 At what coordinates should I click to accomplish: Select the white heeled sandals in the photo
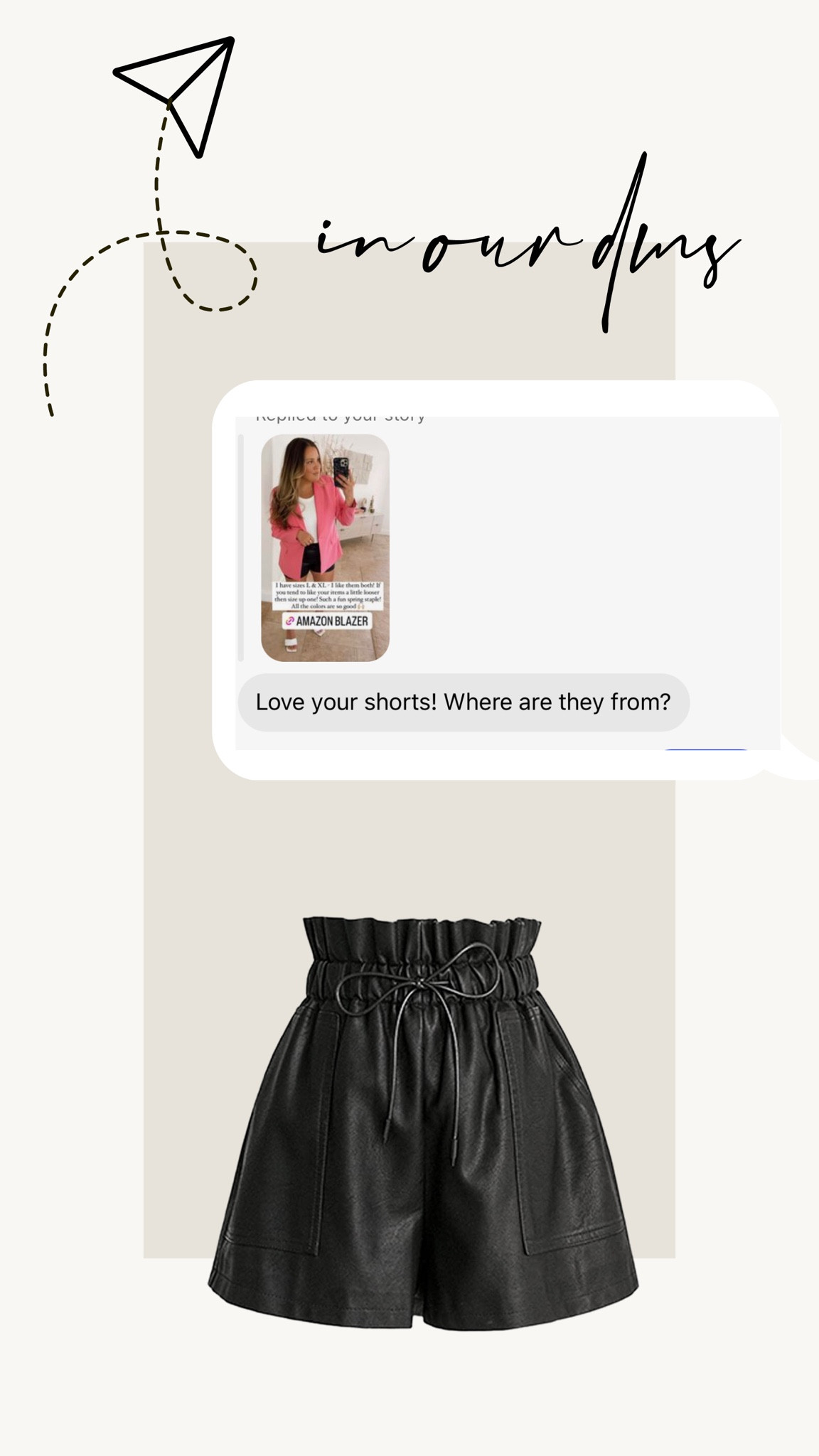point(291,643)
